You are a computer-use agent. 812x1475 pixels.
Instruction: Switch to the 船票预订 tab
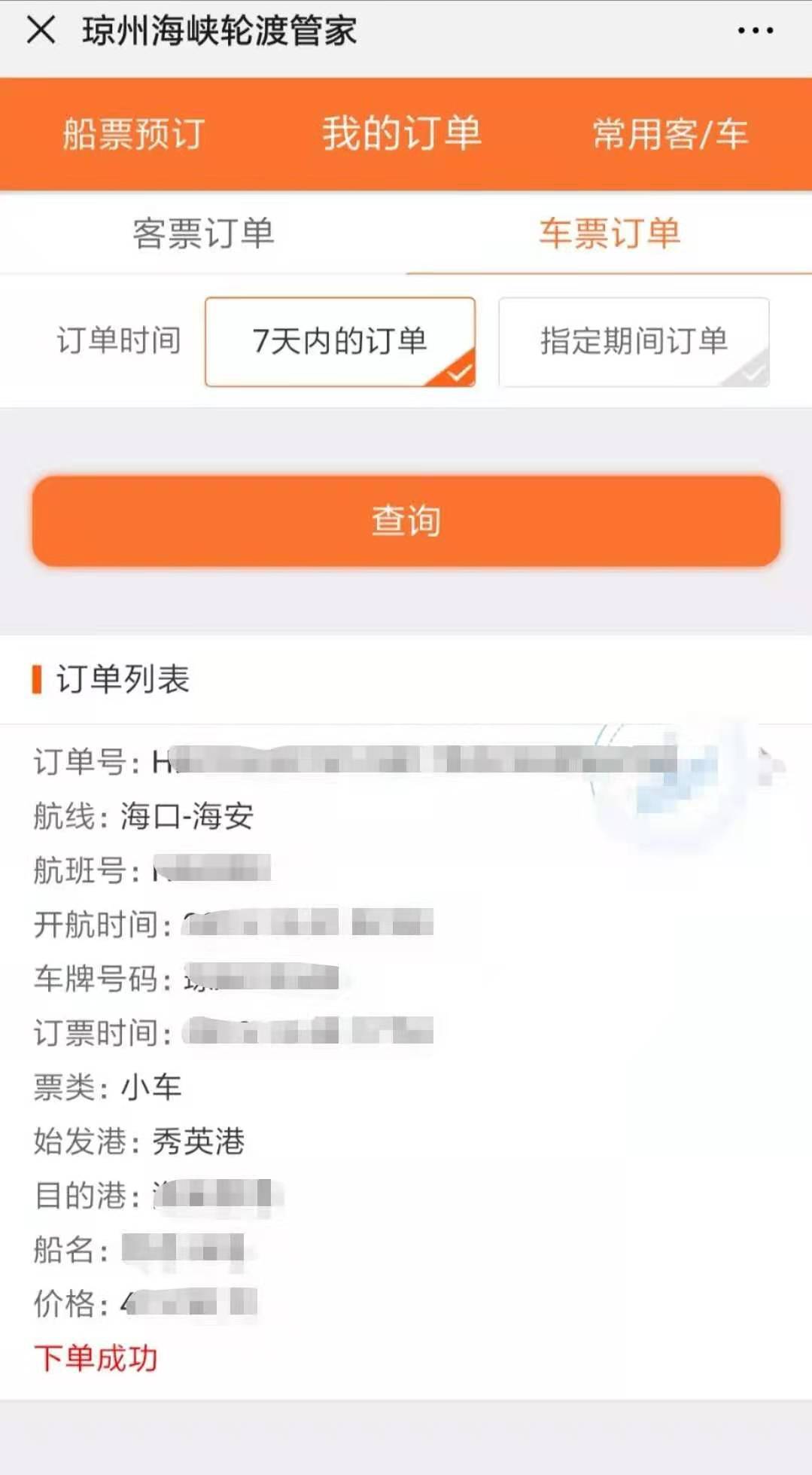pyautogui.click(x=134, y=134)
